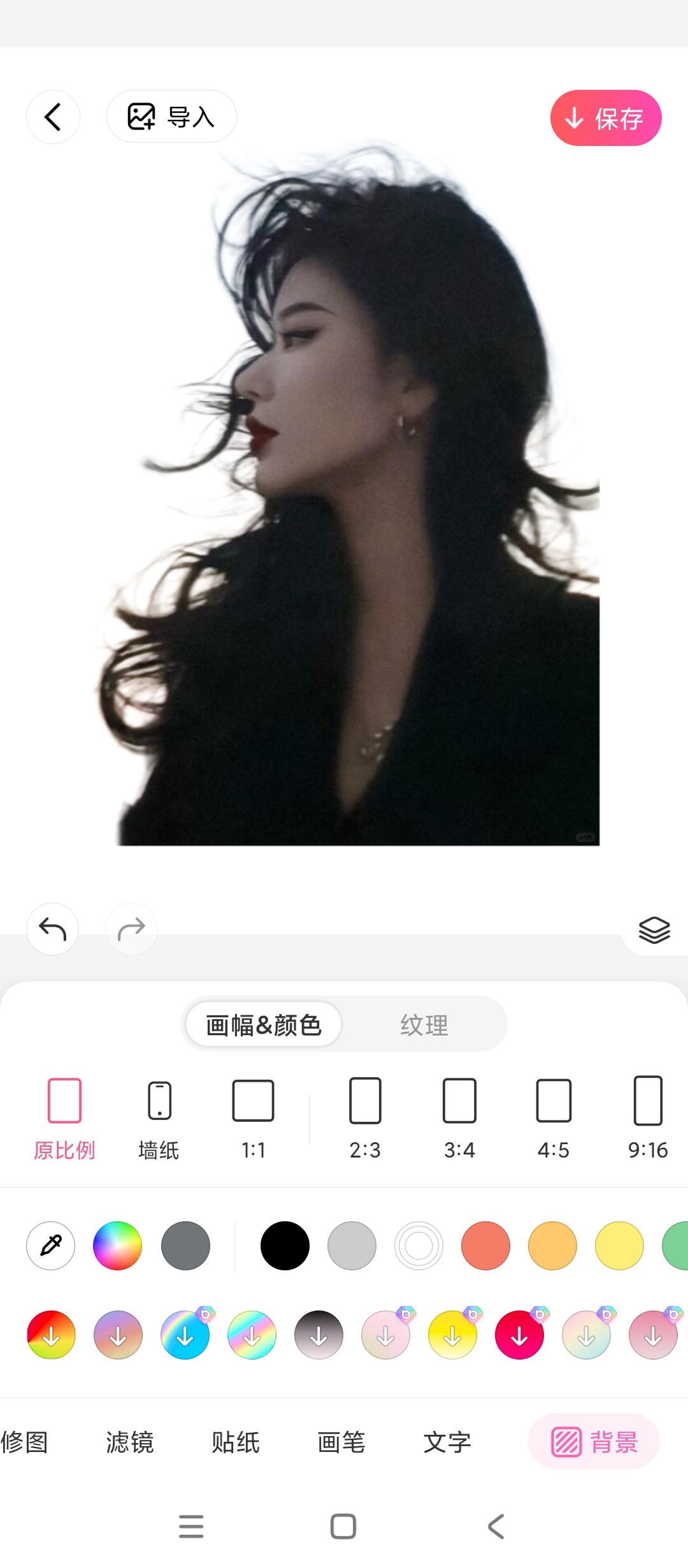Select the solid yellow background color
The image size is (688, 1568).
tap(619, 1245)
